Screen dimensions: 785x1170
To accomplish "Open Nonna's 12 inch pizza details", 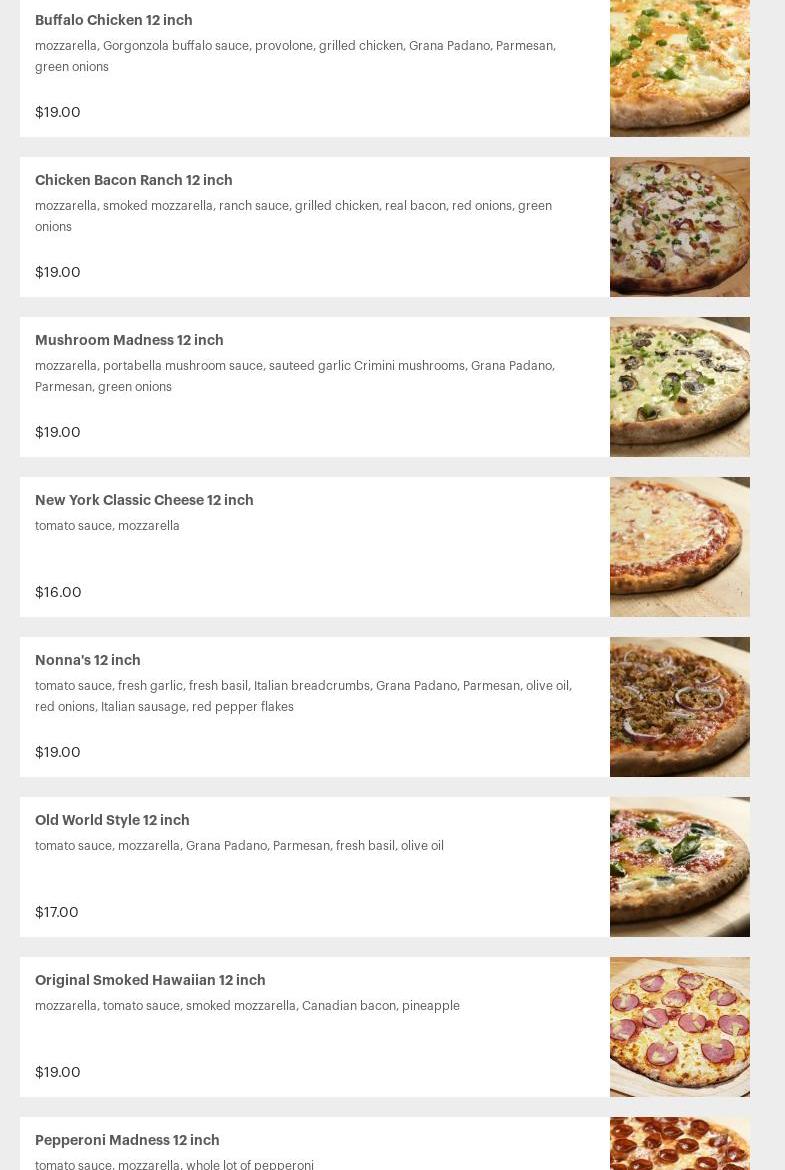I will (x=88, y=660).
